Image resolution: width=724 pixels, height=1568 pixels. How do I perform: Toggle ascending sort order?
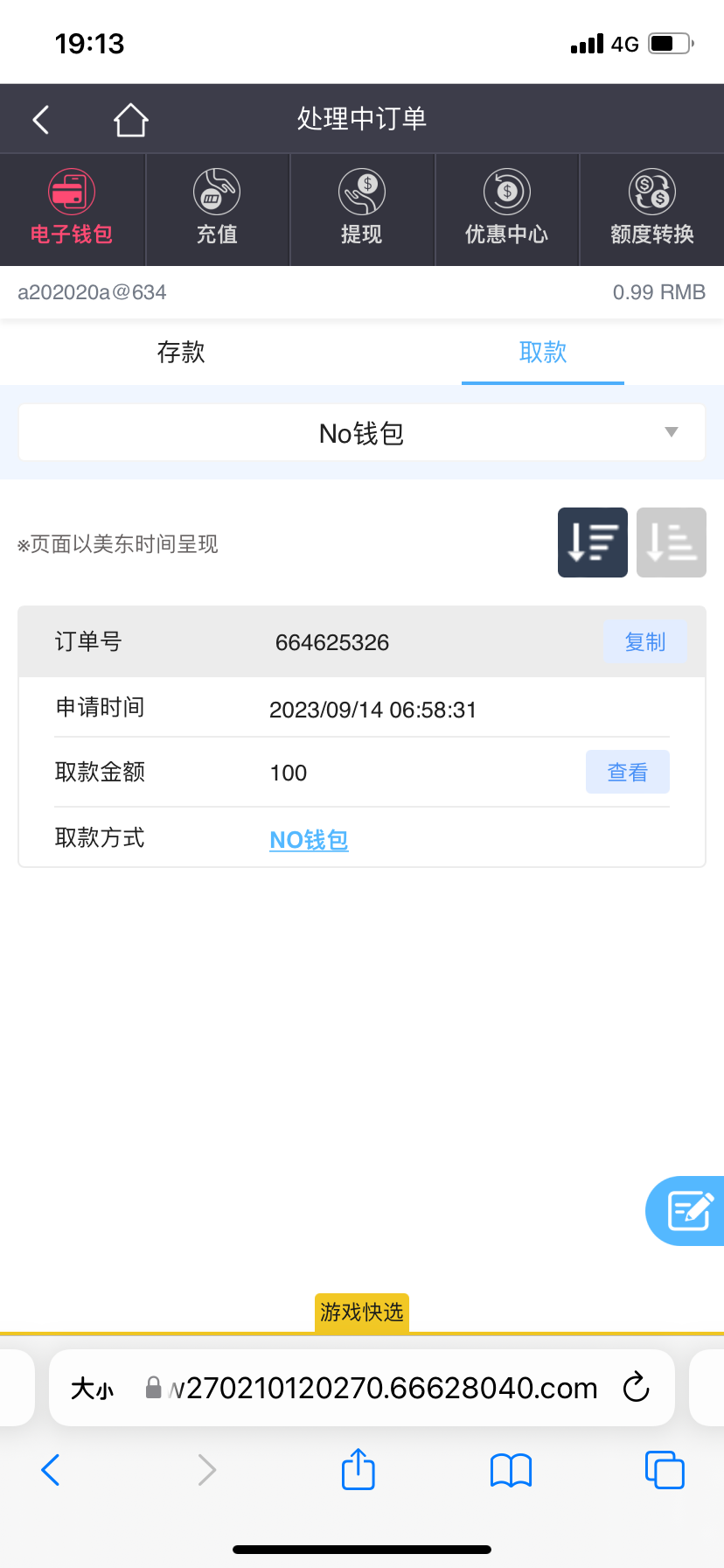[x=671, y=542]
